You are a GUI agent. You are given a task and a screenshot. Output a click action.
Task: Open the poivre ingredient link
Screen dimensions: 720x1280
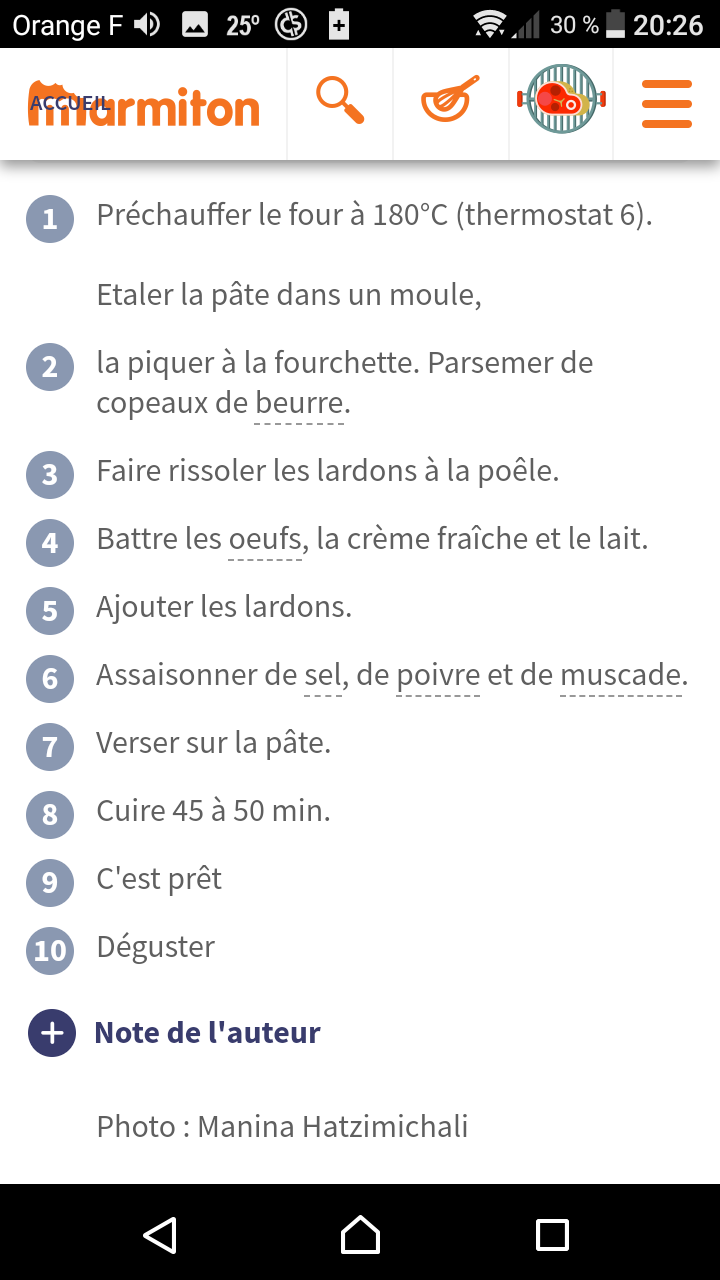point(438,676)
